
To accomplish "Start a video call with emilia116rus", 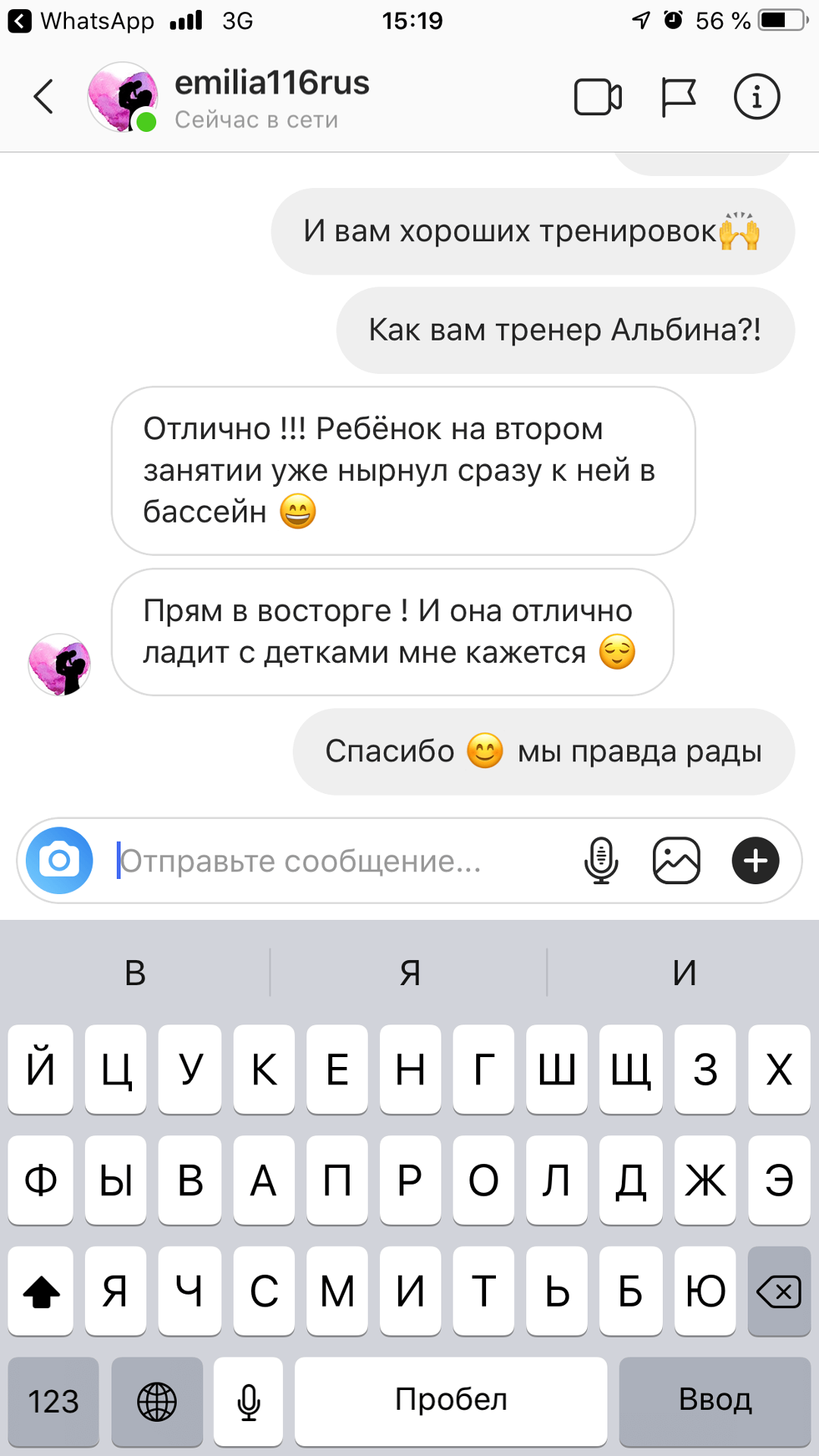I will click(598, 97).
